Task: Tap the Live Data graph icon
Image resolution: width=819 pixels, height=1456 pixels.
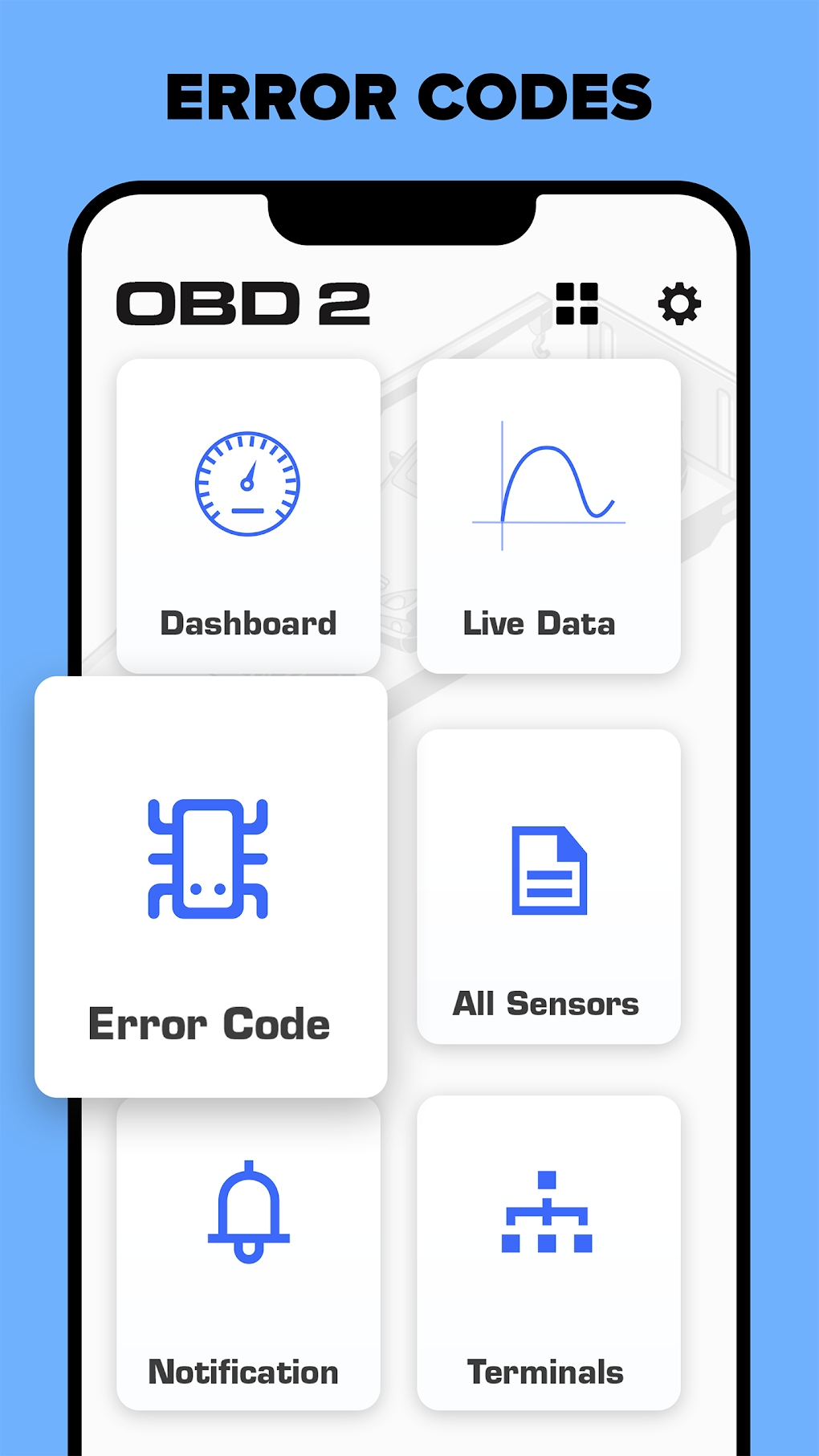Action: click(548, 483)
